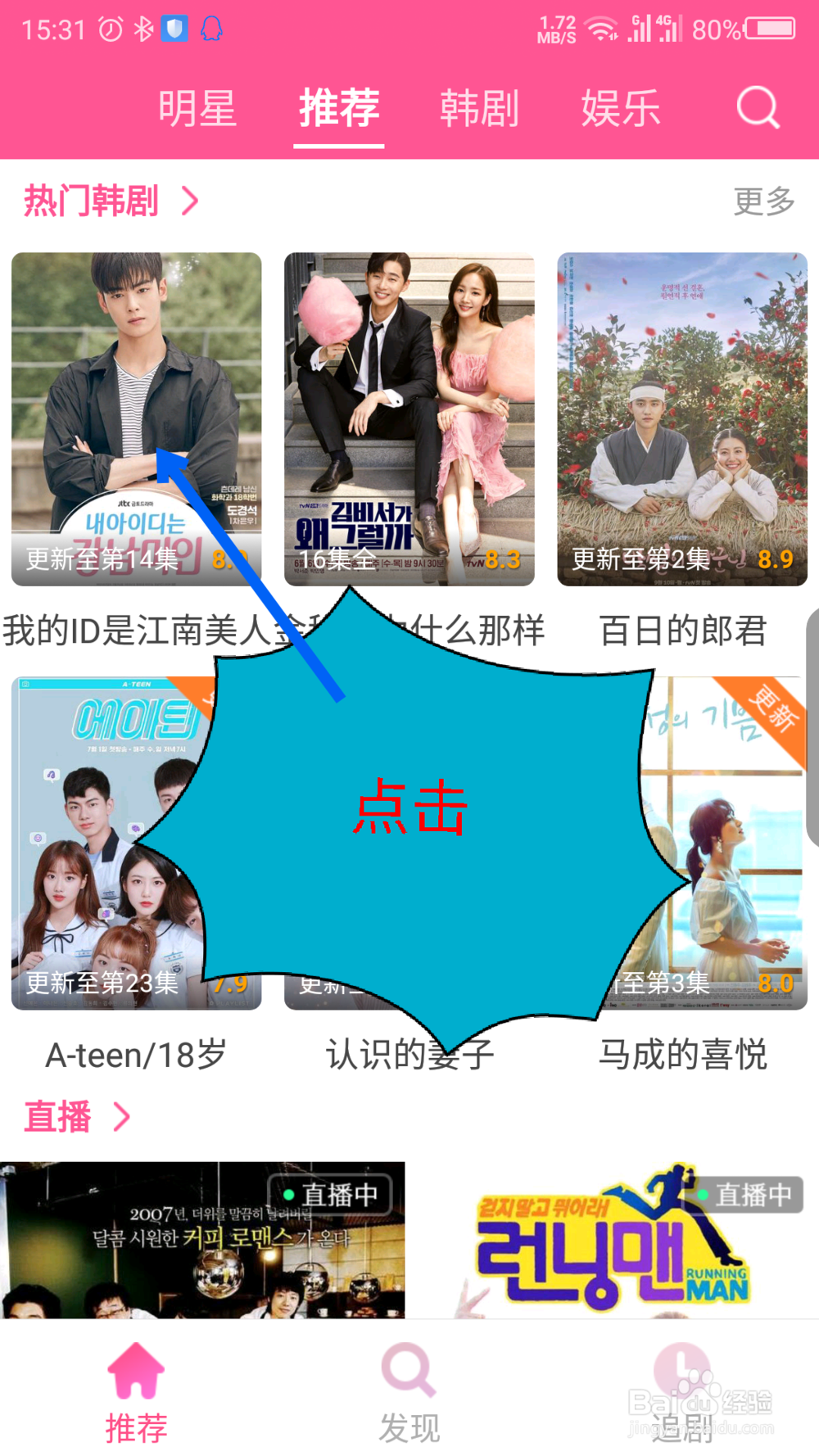Open the 热门韩剧 section
The height and width of the screenshot is (1456, 819).
pos(111,201)
